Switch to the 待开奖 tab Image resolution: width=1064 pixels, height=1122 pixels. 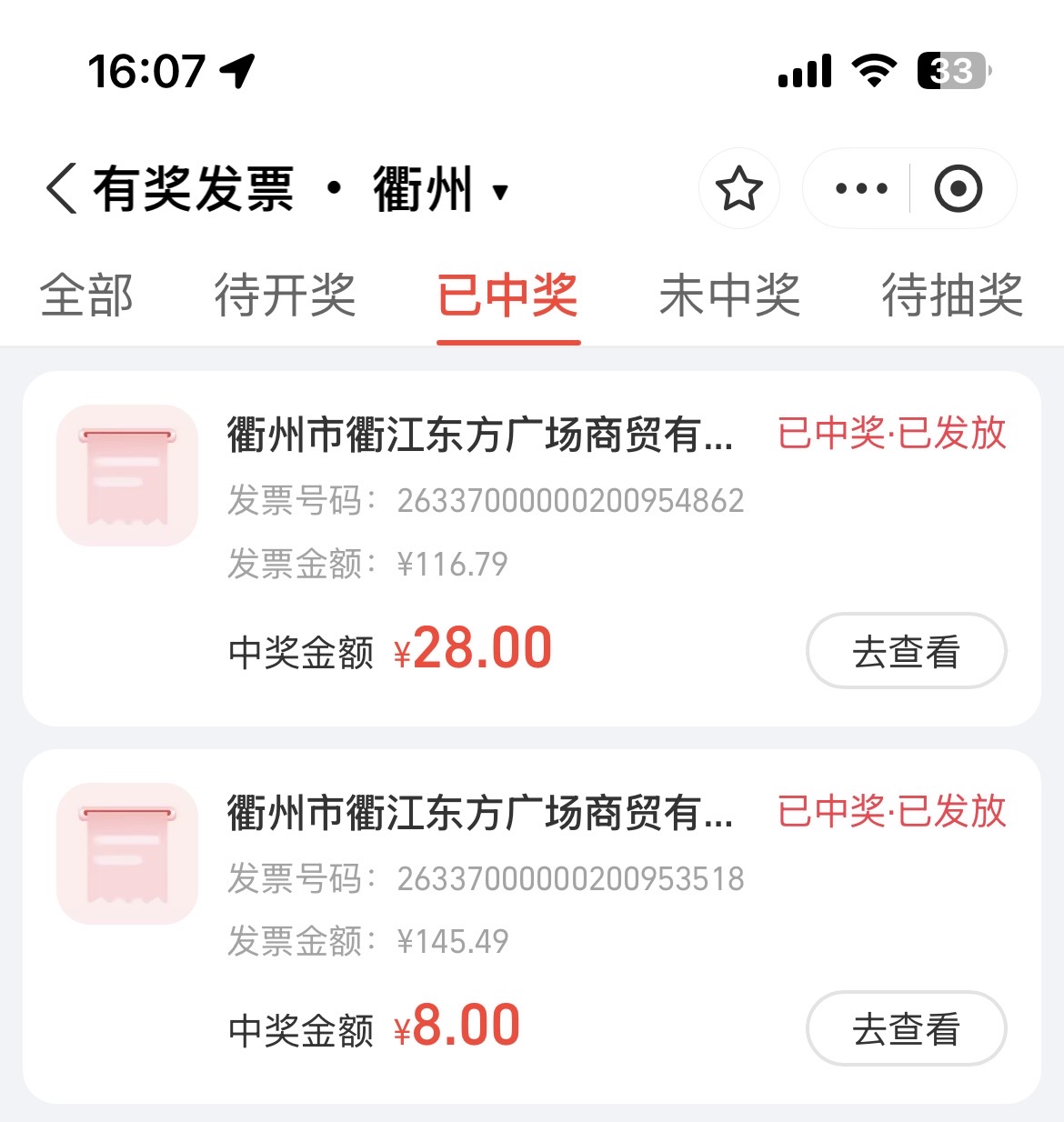point(285,296)
